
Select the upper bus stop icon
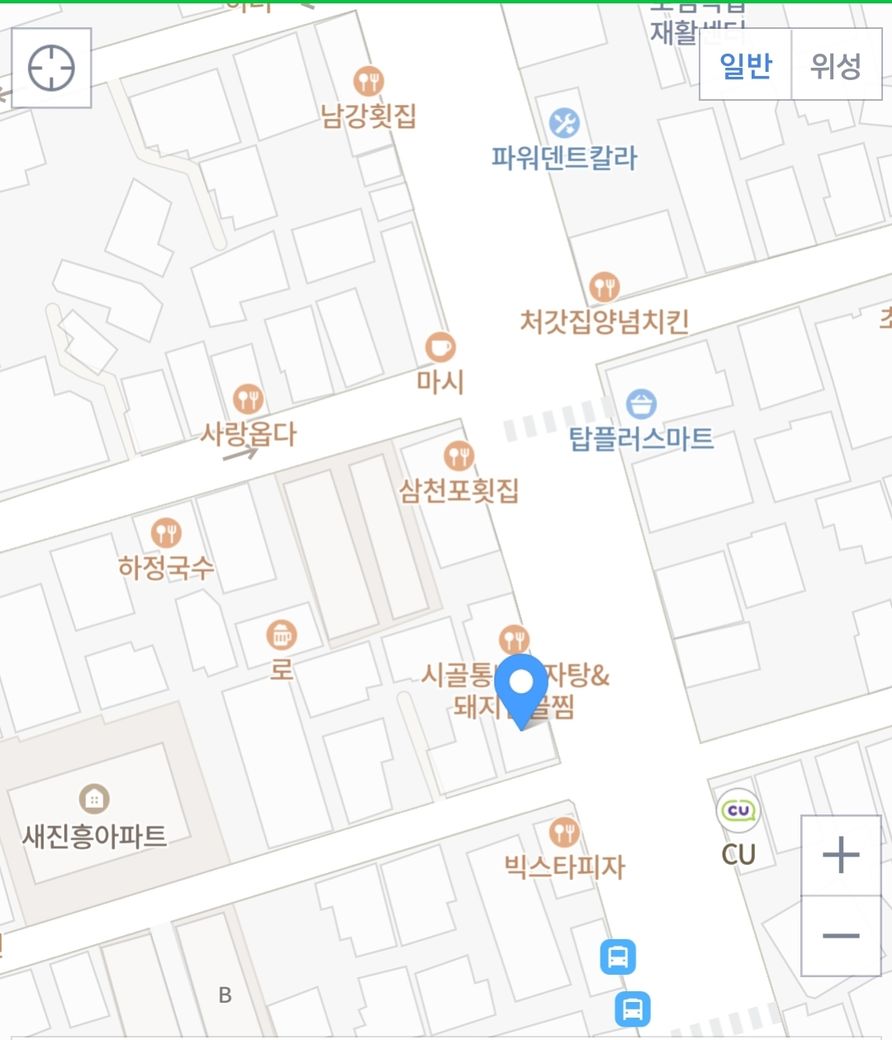pos(618,957)
